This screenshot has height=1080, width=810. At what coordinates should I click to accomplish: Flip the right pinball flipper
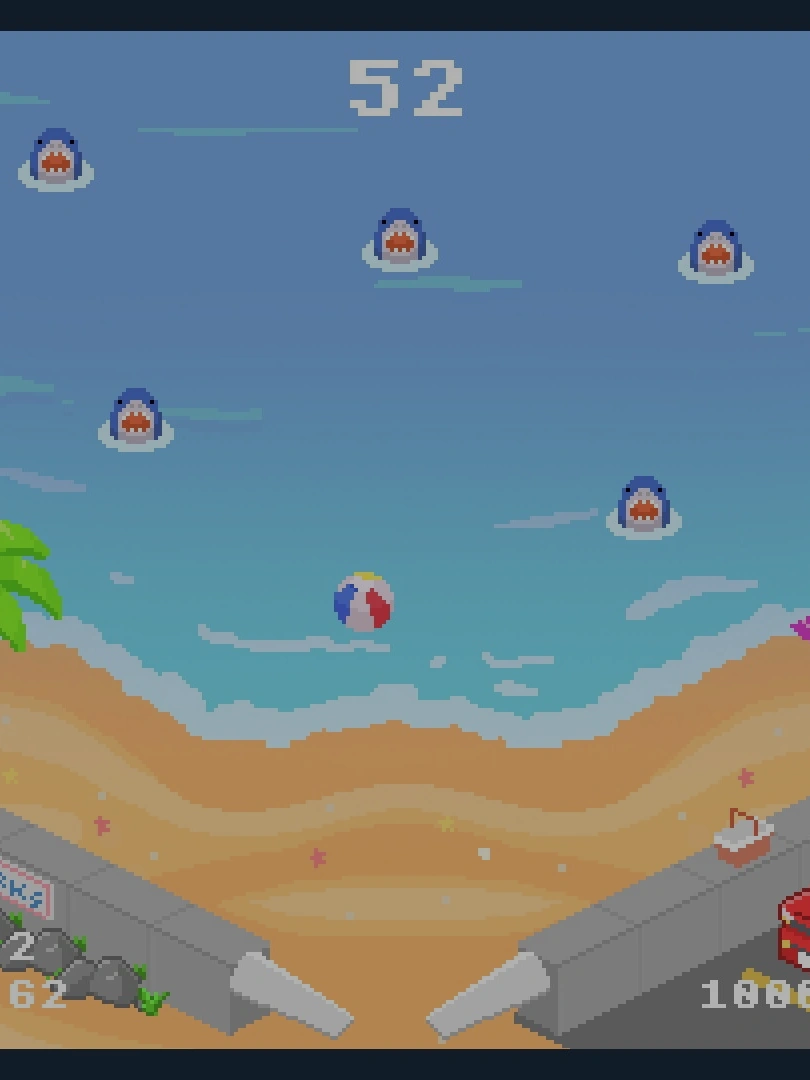pyautogui.click(x=490, y=993)
